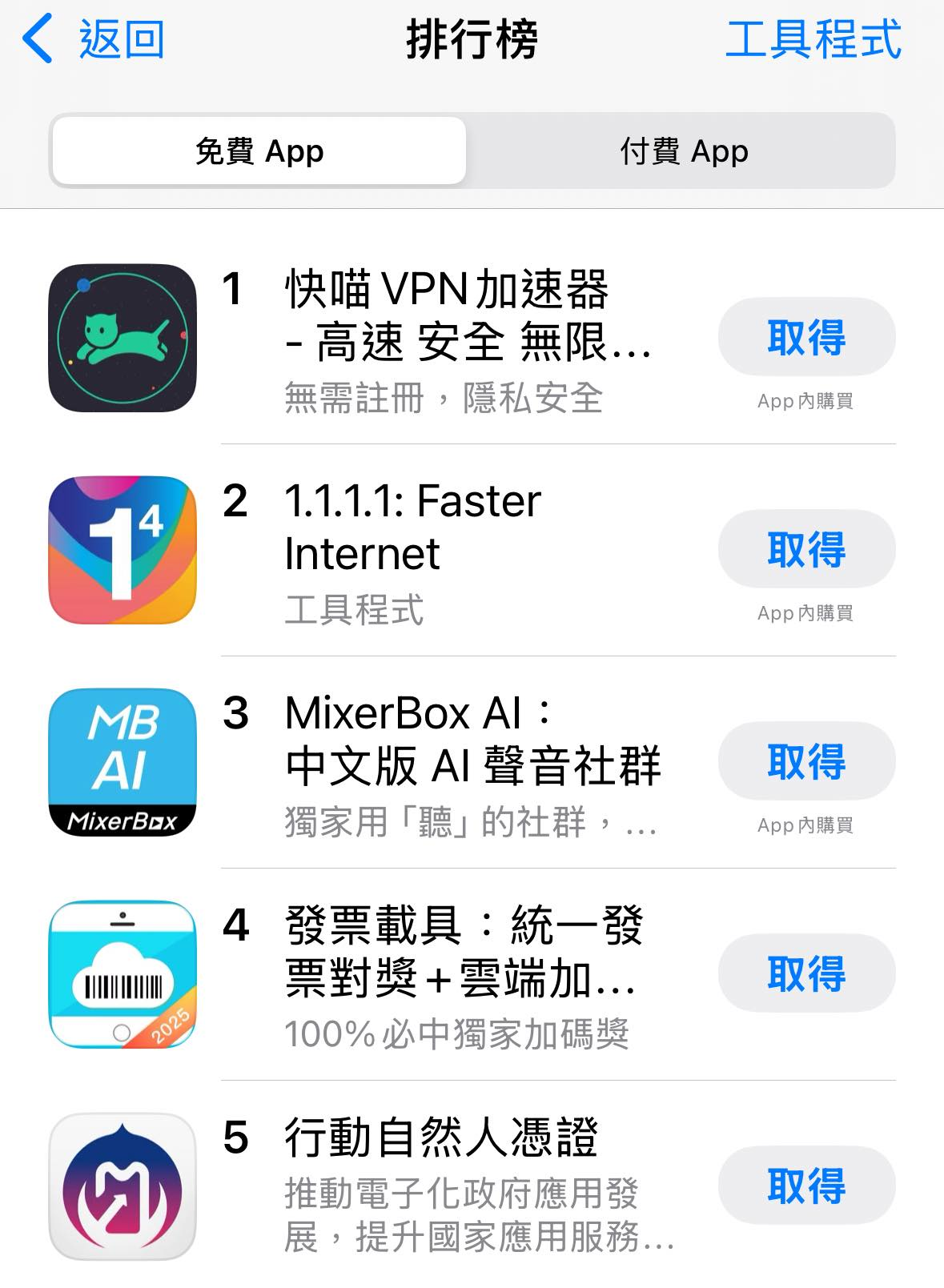Get 發票載具 app
Screen dimensions: 944x1288
click(x=805, y=973)
